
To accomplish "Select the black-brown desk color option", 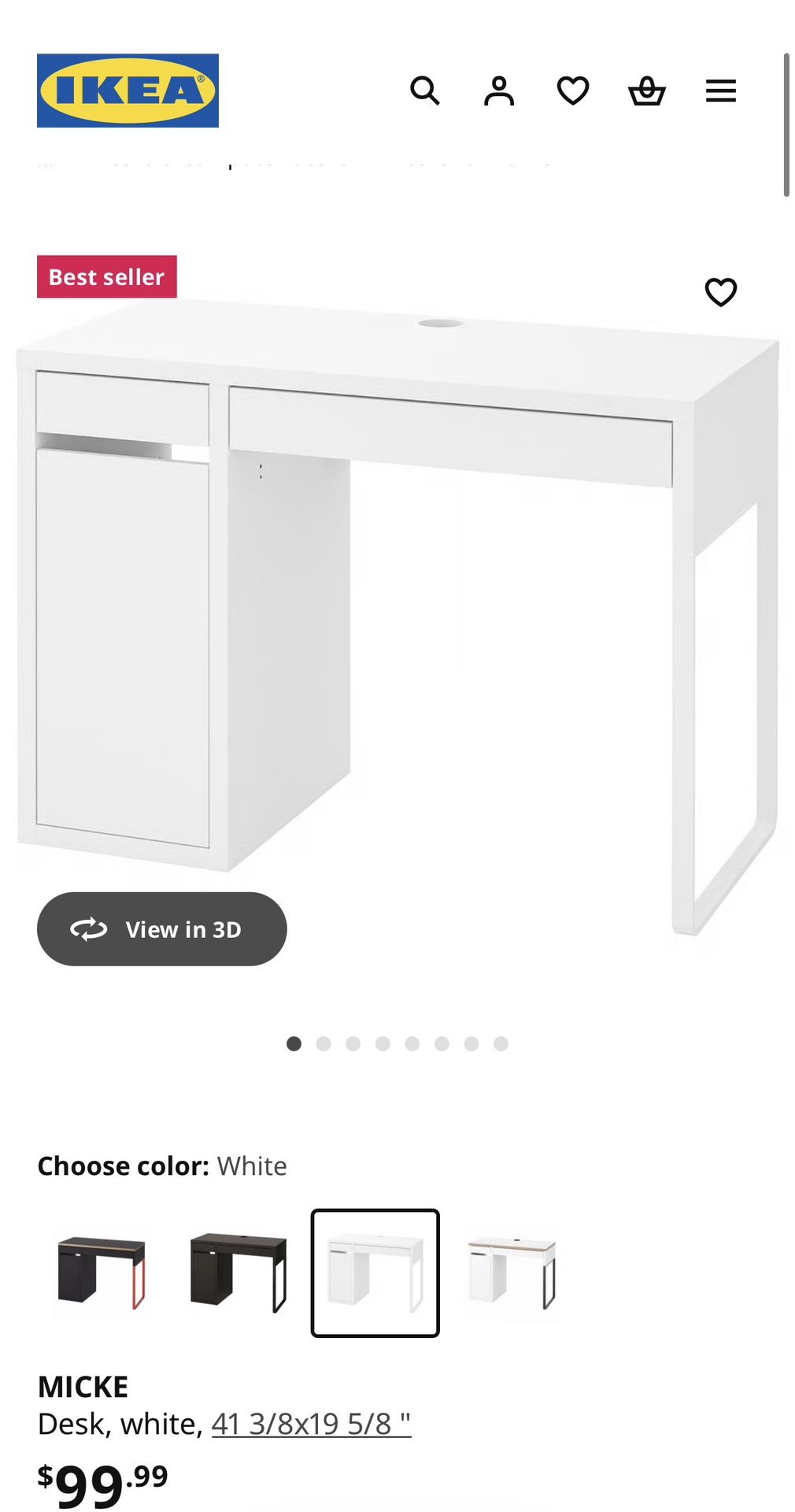I will pos(237,1270).
